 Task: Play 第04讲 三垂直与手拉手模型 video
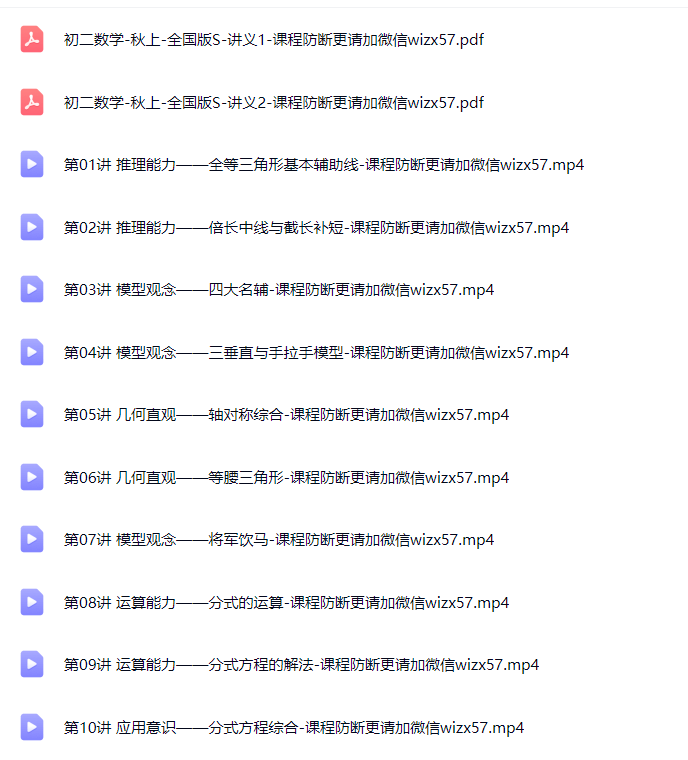316,352
